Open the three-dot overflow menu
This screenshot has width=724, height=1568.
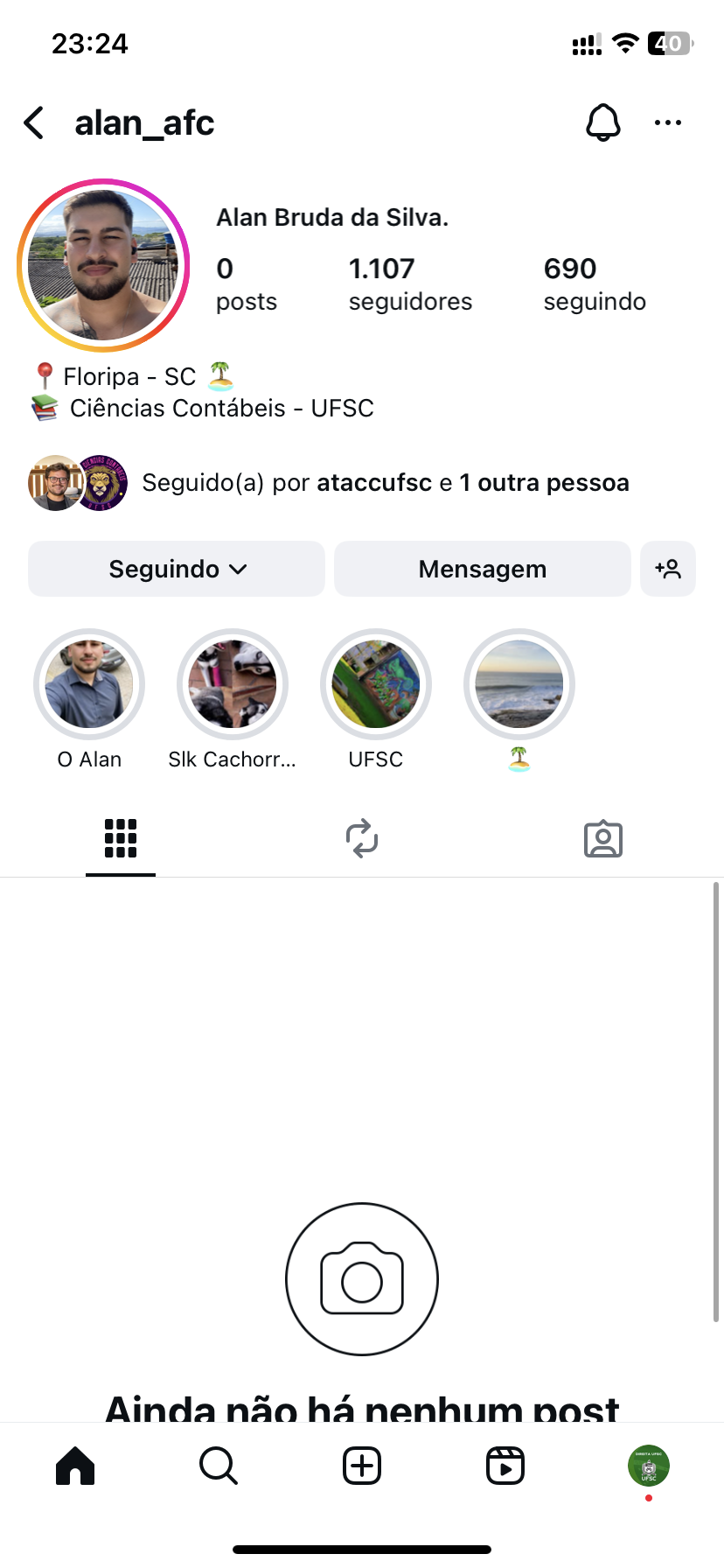(668, 122)
